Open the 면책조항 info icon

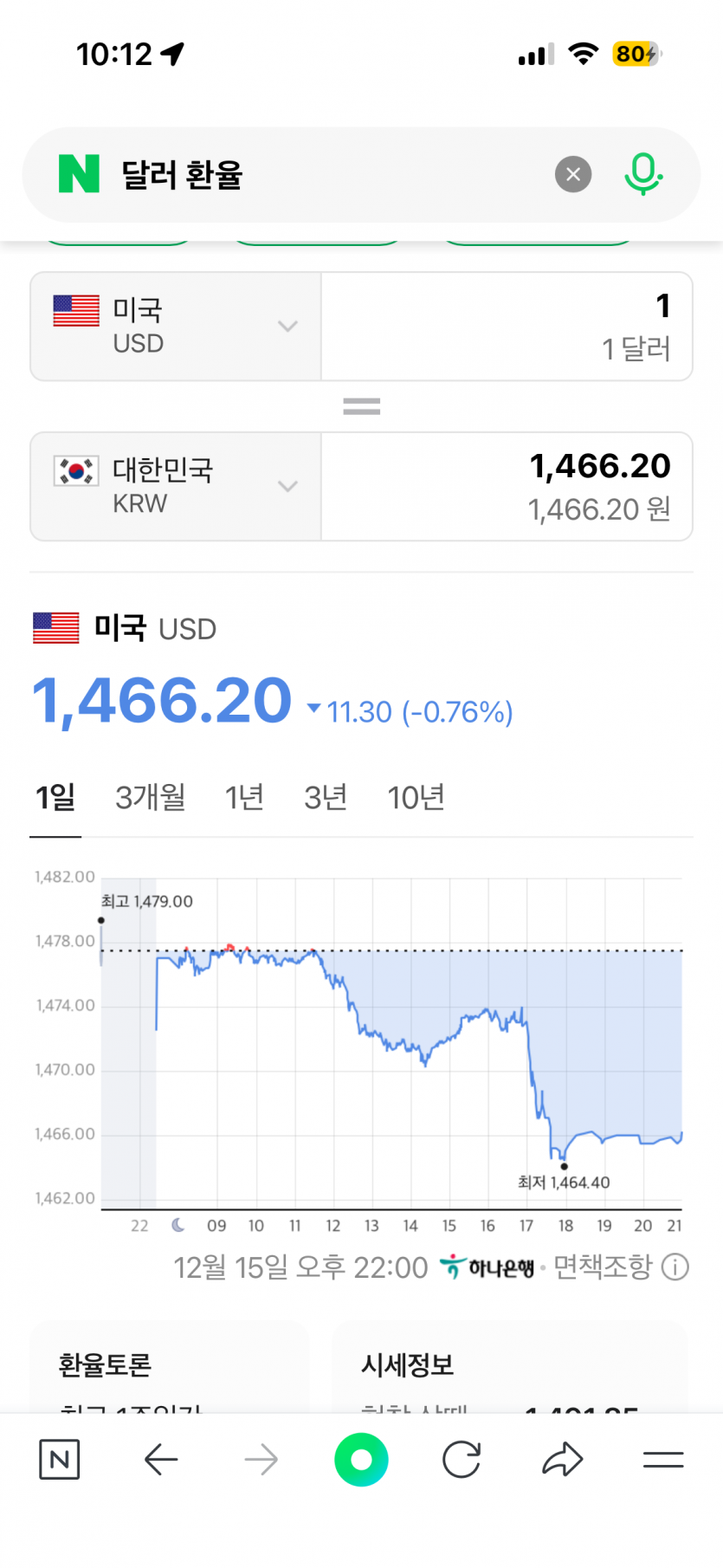pyautogui.click(x=675, y=1267)
